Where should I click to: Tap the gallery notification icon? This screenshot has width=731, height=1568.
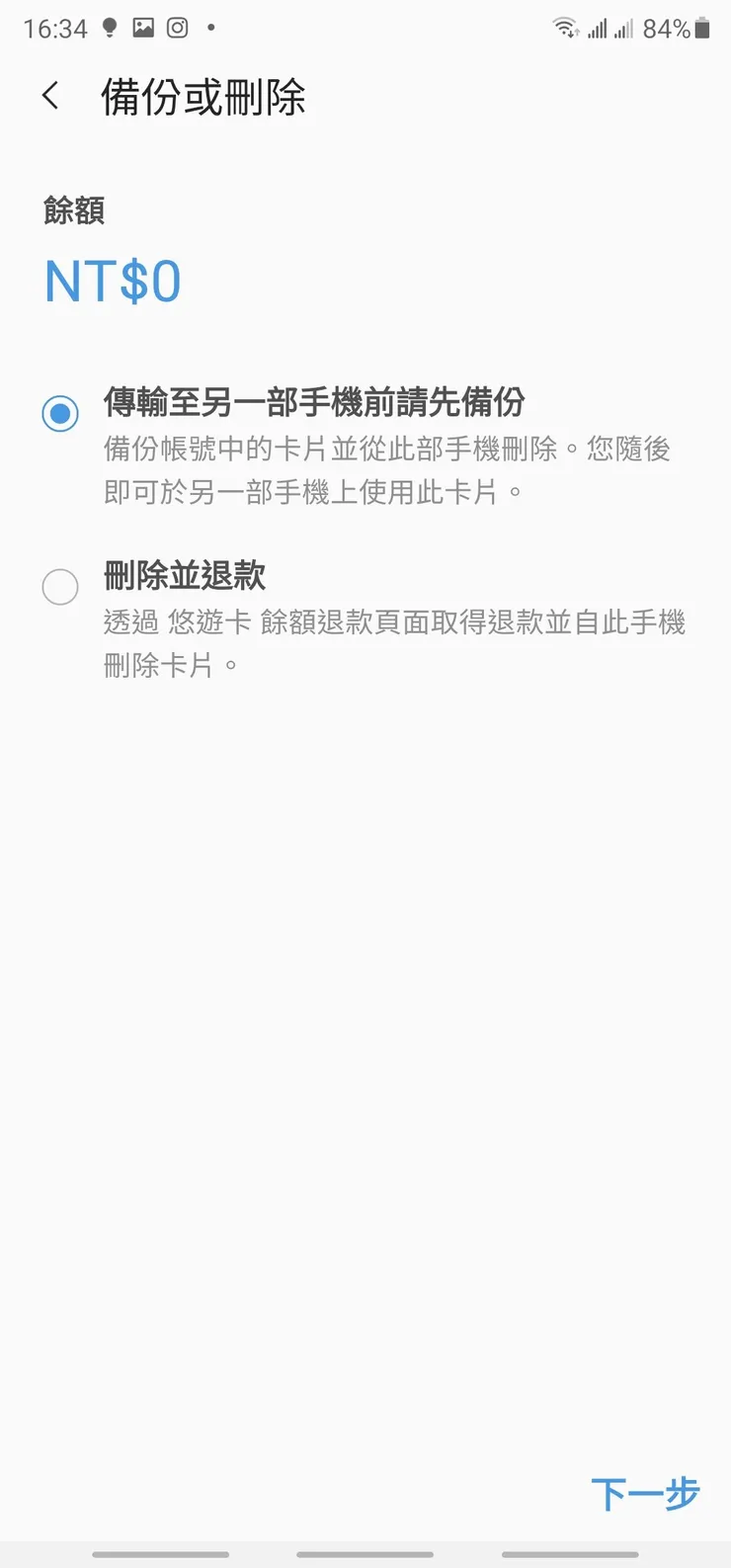point(144,28)
